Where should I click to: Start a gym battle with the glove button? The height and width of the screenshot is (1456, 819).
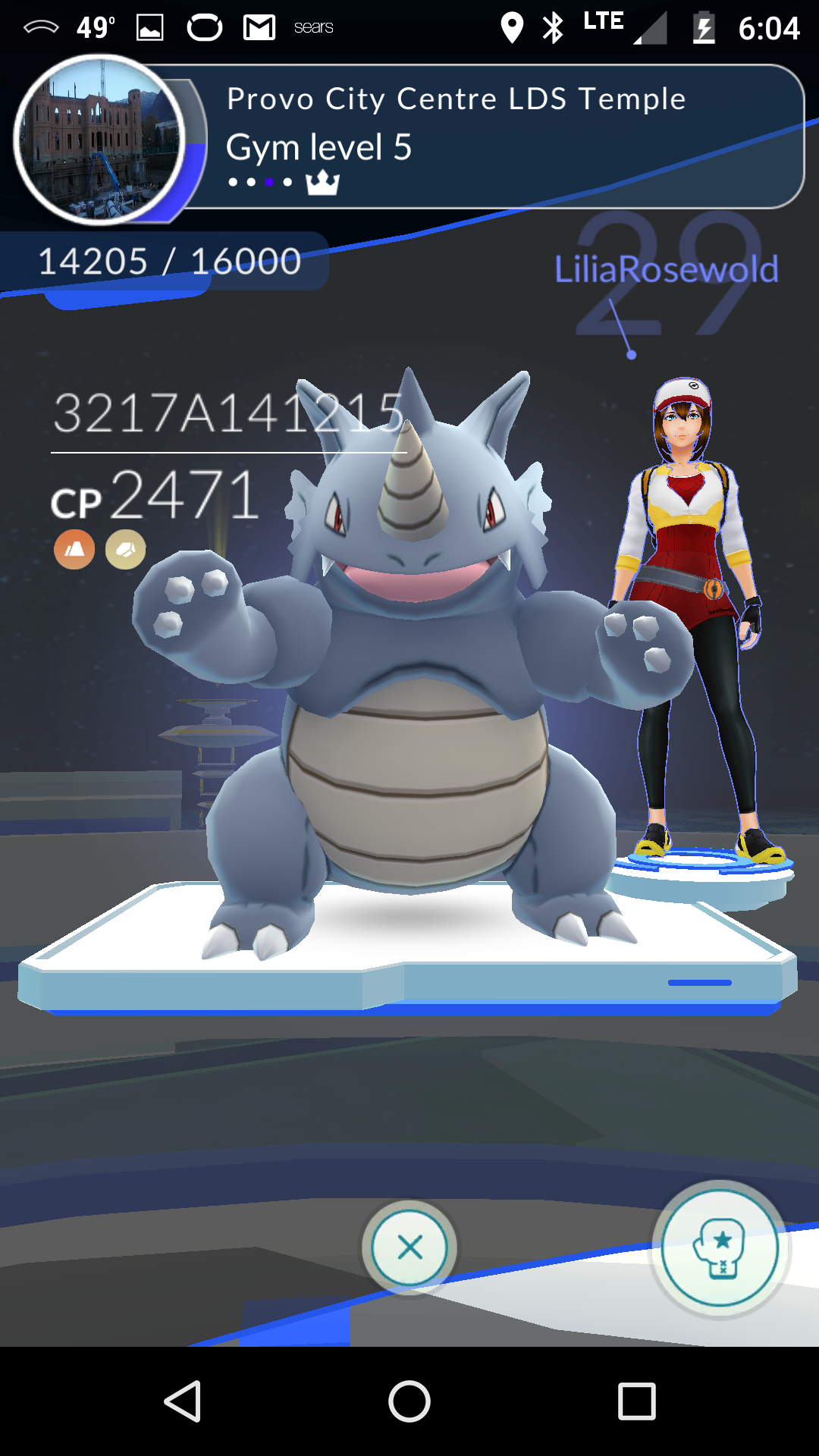pos(720,1248)
